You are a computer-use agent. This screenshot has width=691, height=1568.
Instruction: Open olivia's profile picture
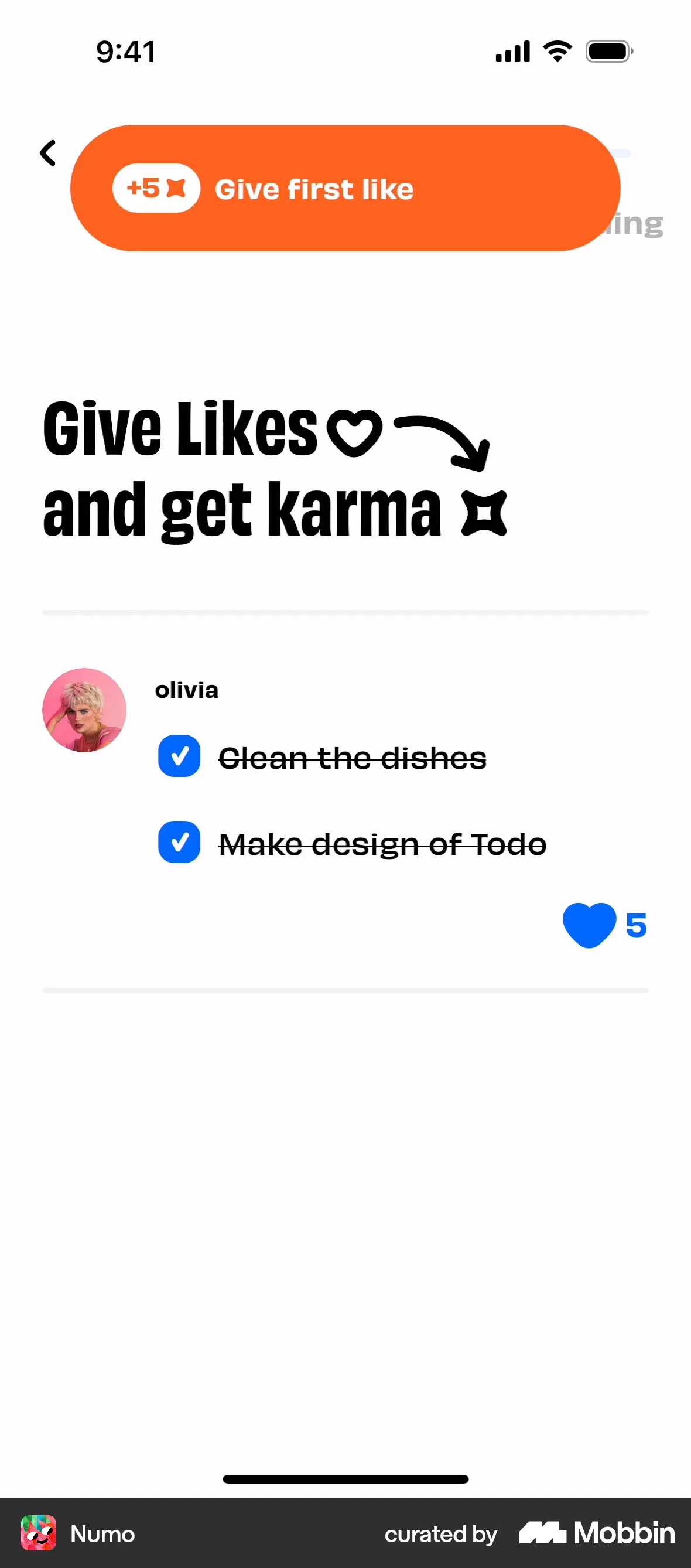click(84, 710)
